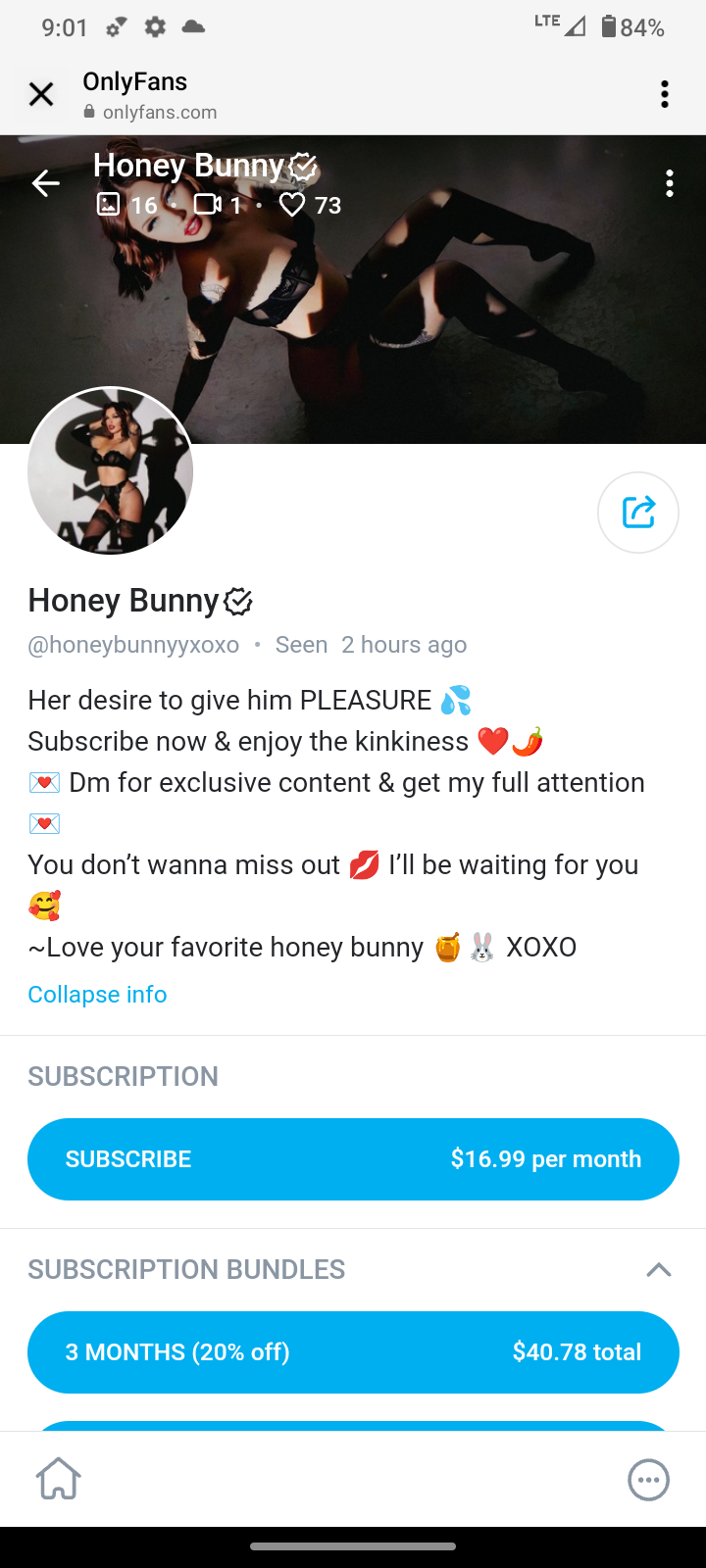Collapse the Subscription Bundles section
Viewport: 706px width, 1568px height.
point(659,1270)
